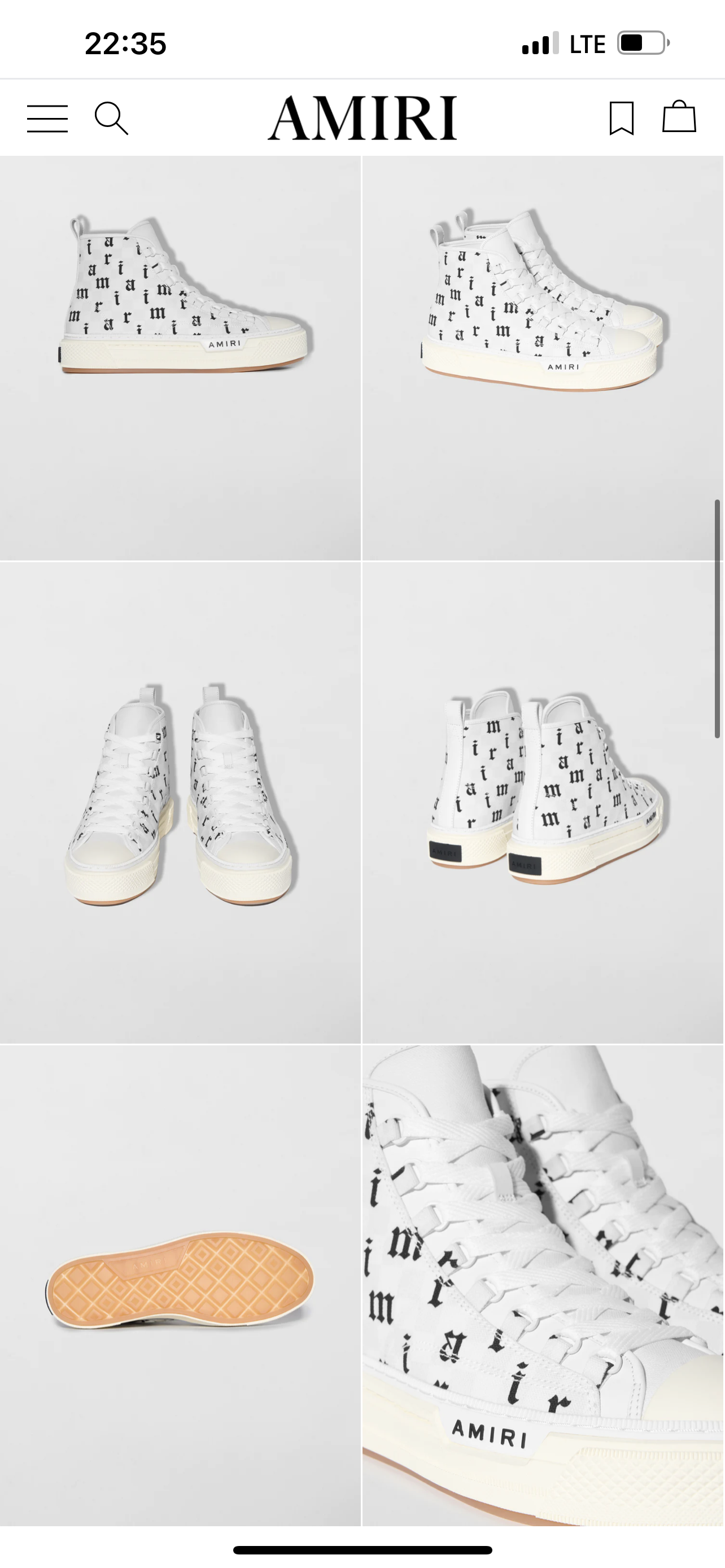Go to the AMIRI home logo
725x1568 pixels.
362,118
